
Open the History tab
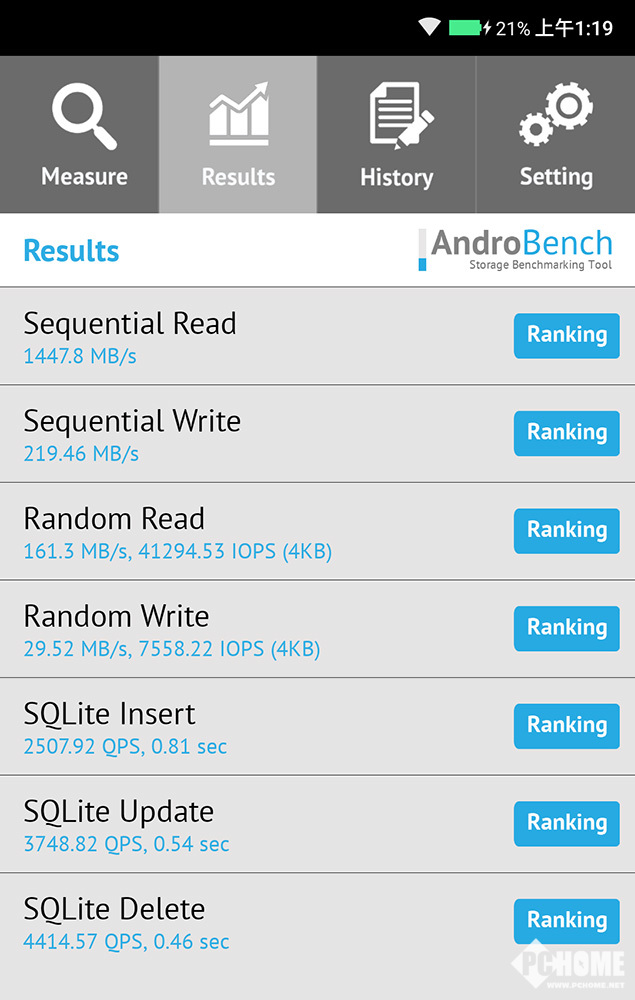[396, 135]
